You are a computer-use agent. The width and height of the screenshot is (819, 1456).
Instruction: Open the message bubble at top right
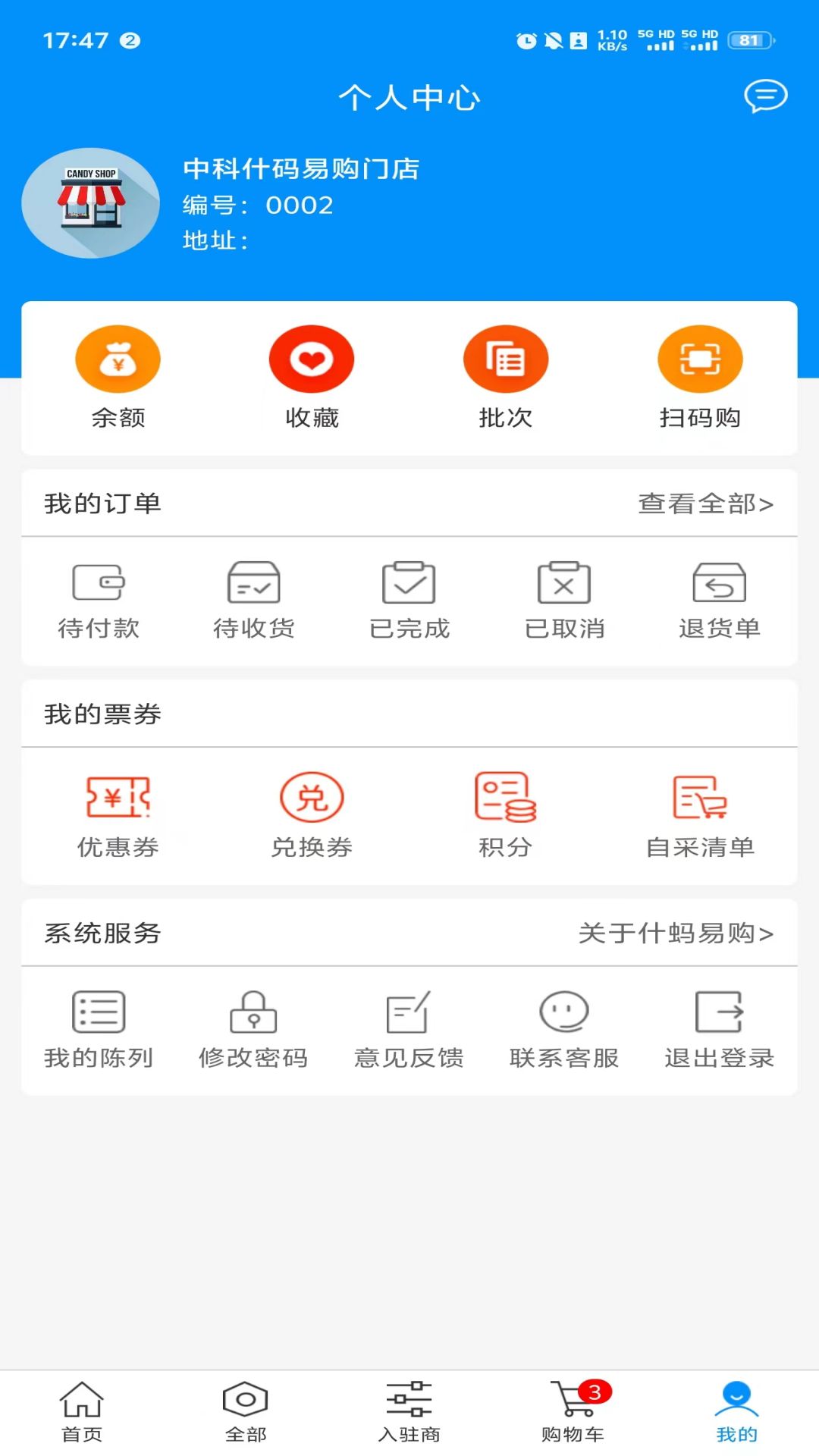[x=766, y=96]
